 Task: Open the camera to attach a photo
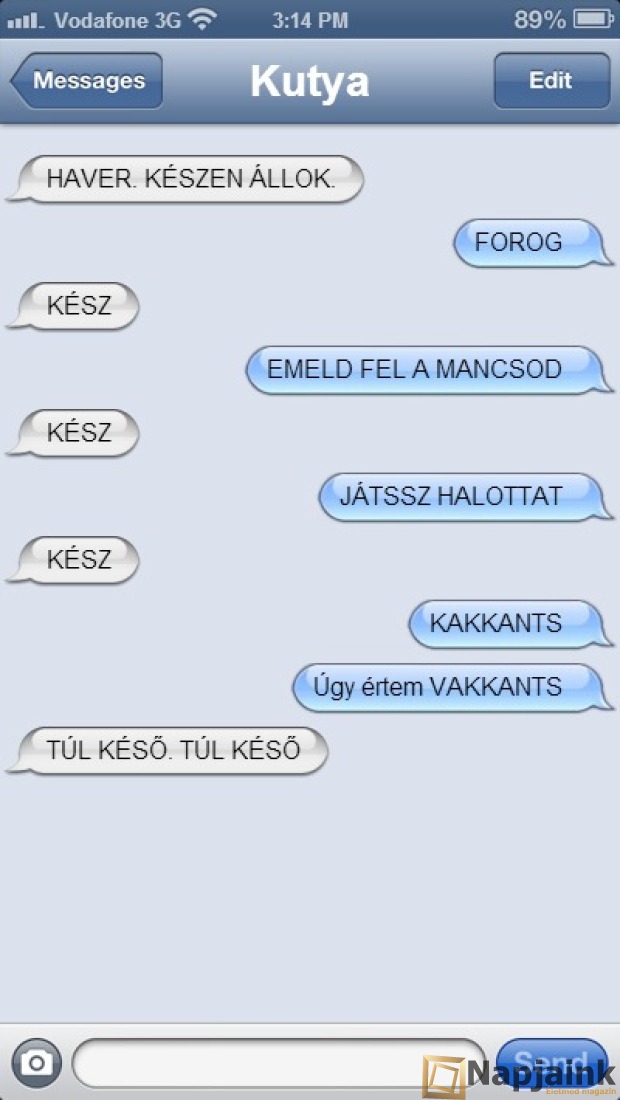pos(37,1062)
